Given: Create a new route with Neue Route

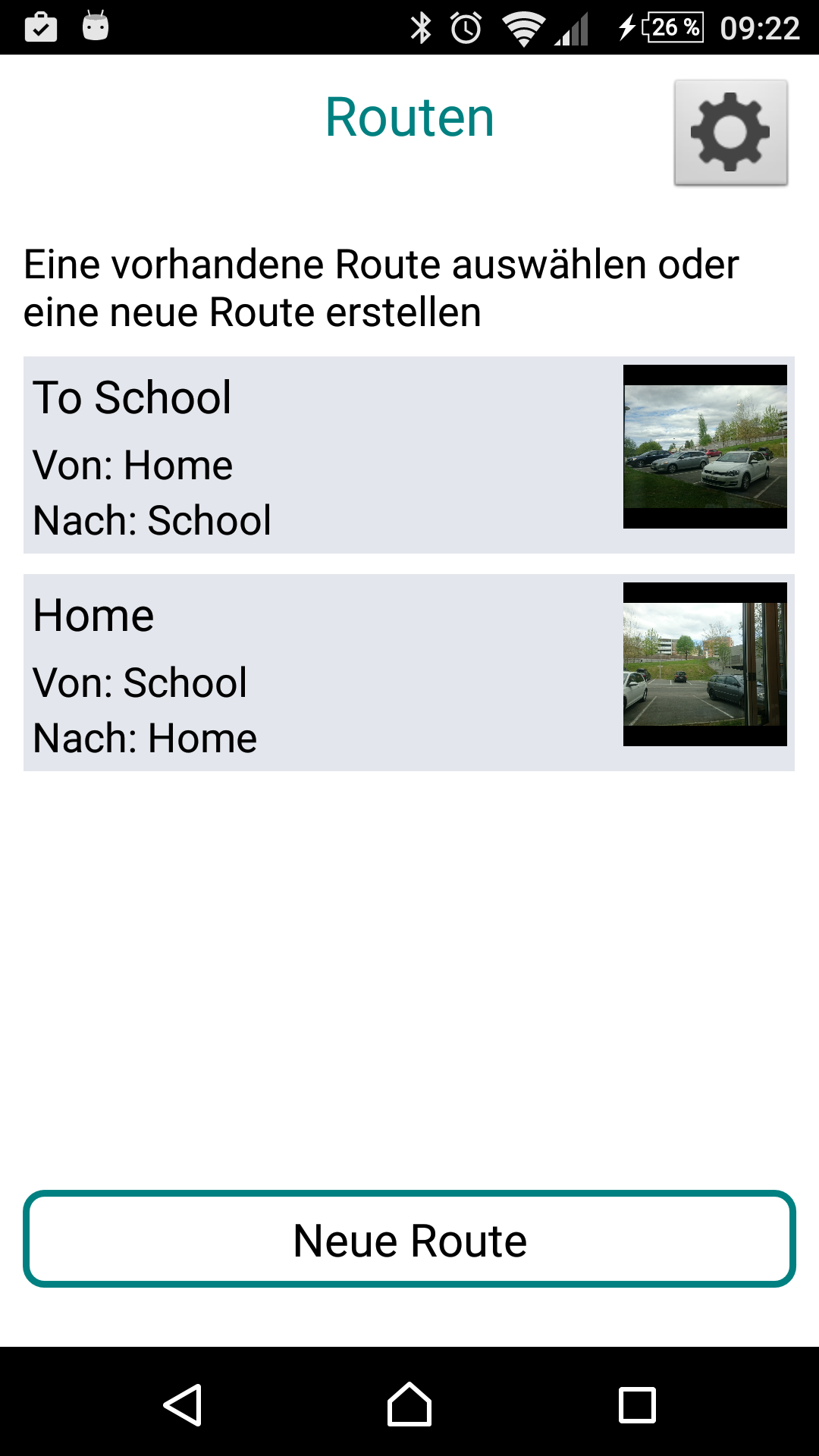Looking at the screenshot, I should pos(409,1239).
